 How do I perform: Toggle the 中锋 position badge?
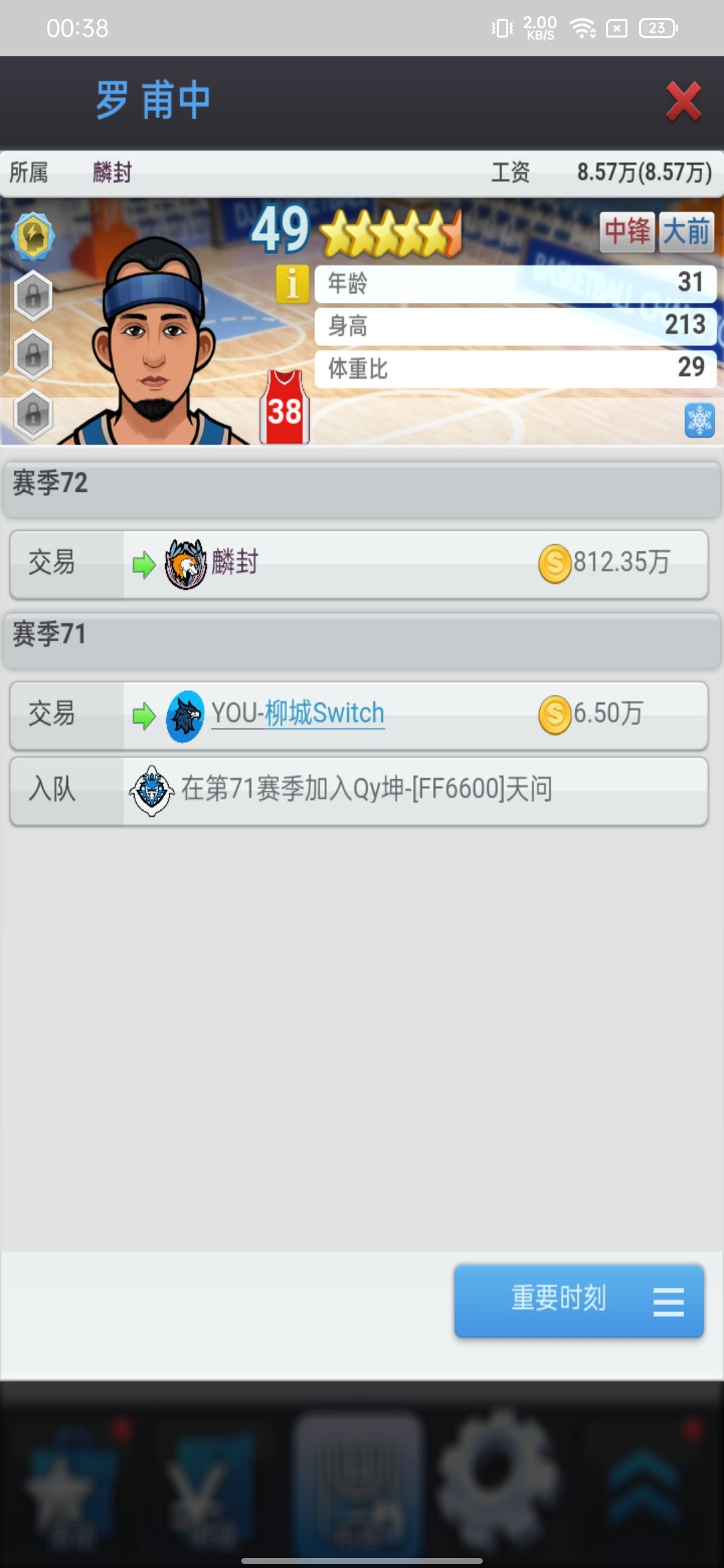coord(629,233)
